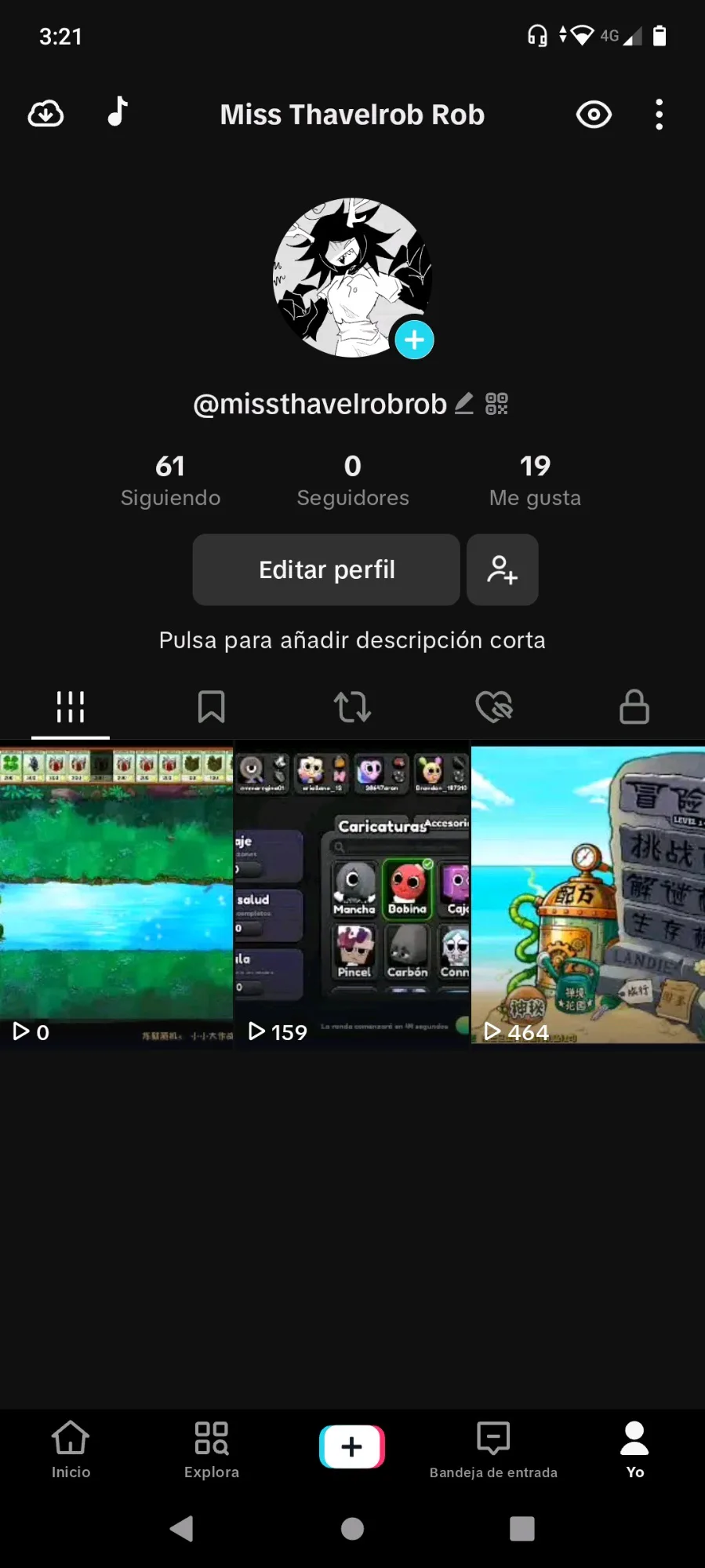Open the video with 464 plays
This screenshot has height=1568, width=705.
(587, 894)
